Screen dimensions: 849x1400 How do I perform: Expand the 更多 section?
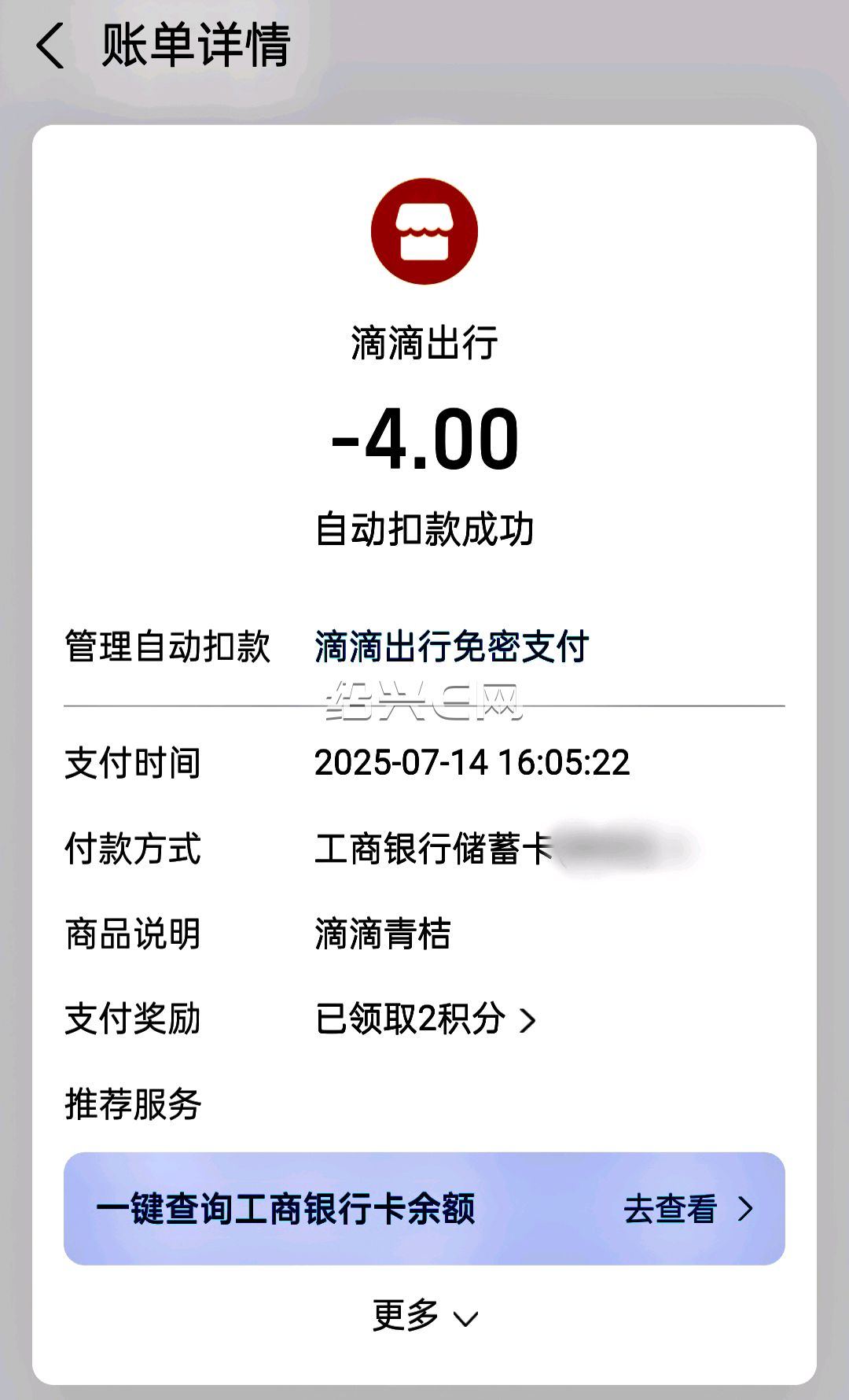click(424, 1315)
